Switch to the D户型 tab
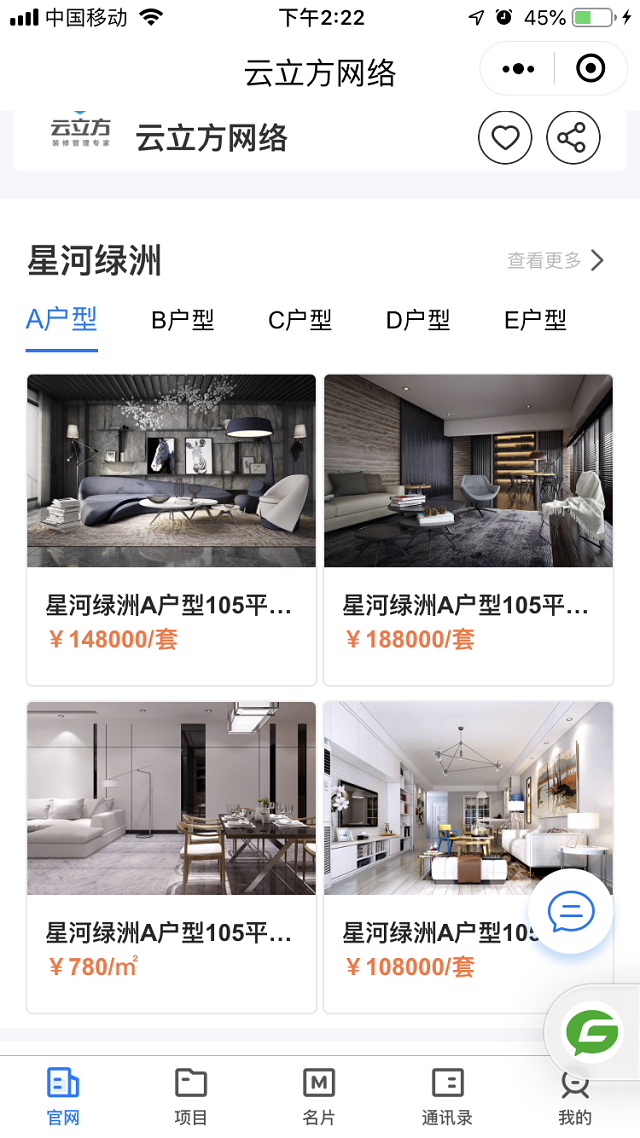 pyautogui.click(x=418, y=320)
